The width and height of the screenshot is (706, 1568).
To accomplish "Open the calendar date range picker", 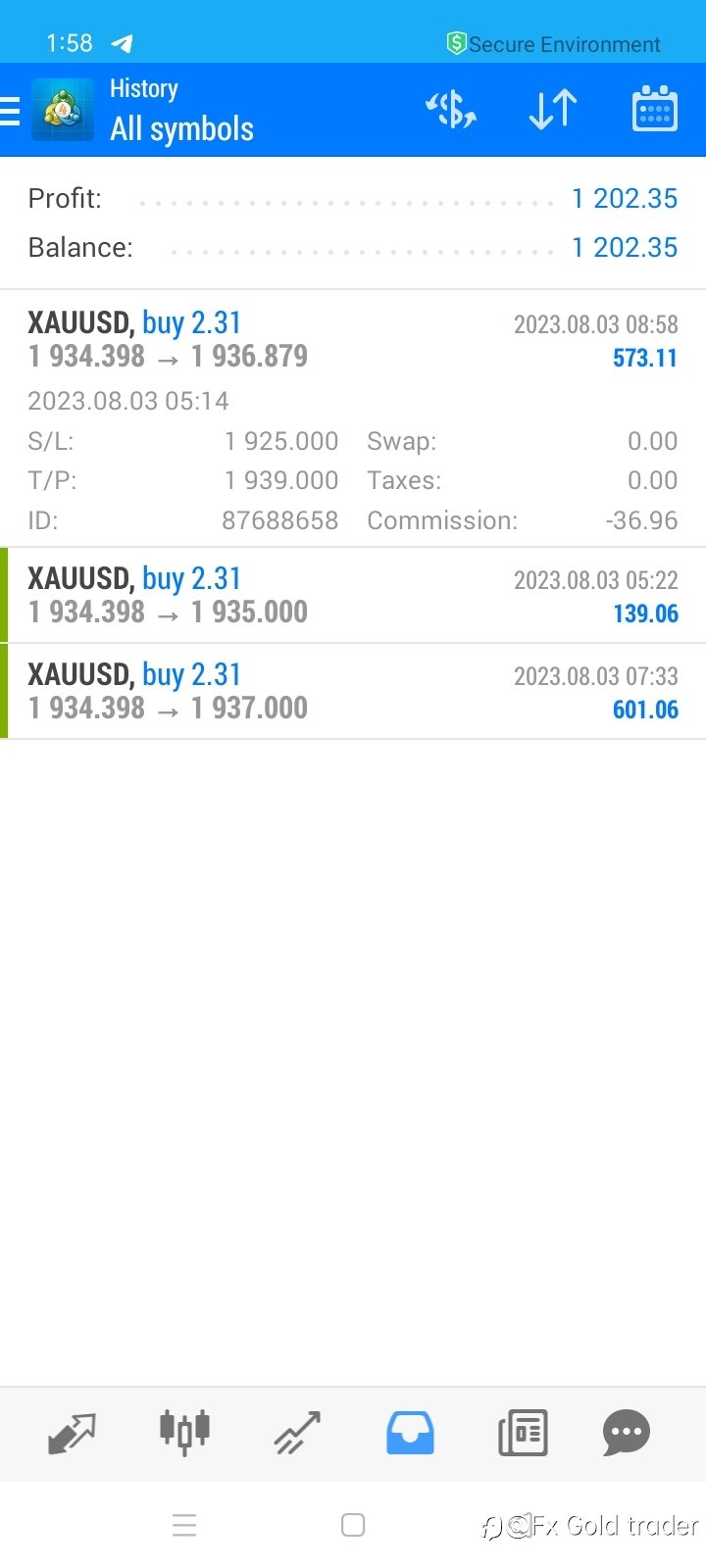I will [654, 109].
